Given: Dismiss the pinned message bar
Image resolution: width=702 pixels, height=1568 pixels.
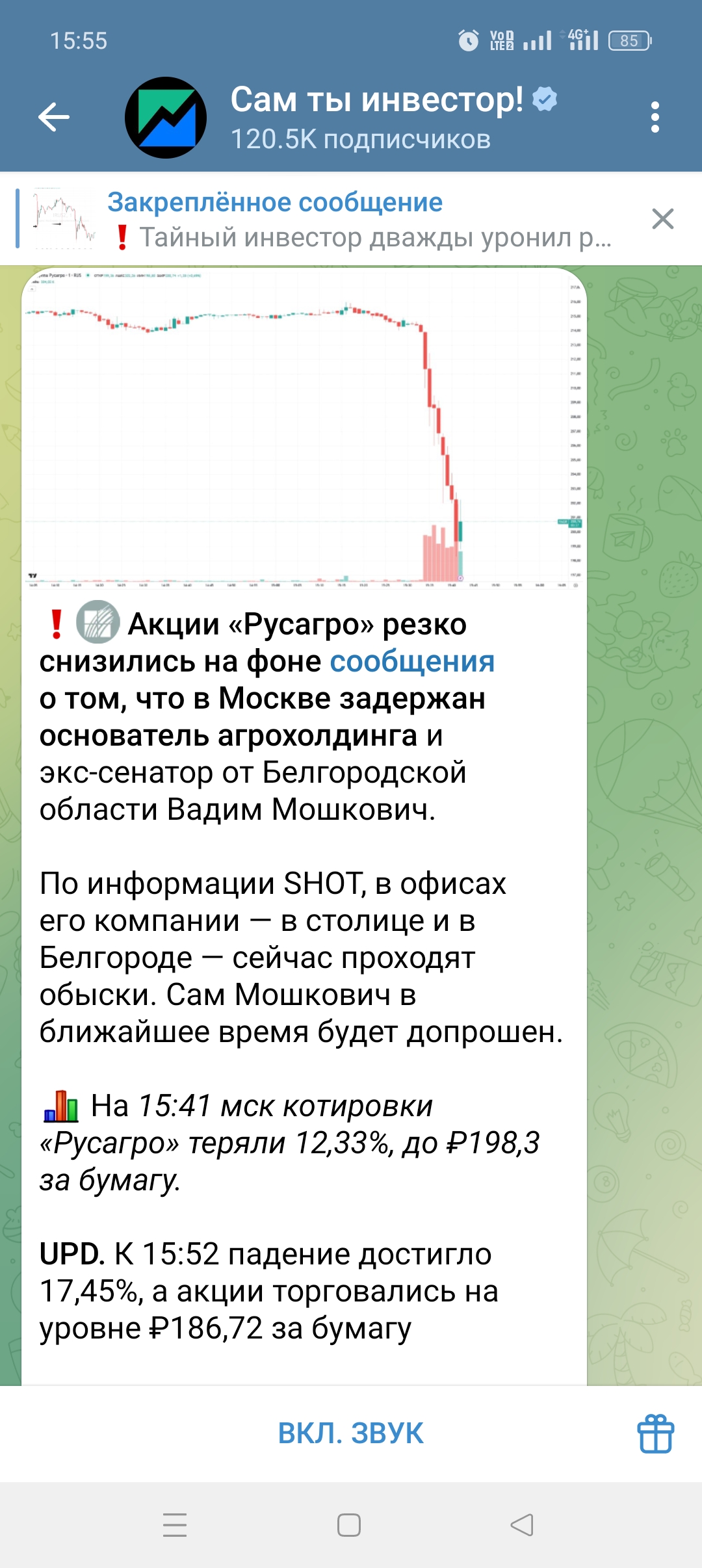Looking at the screenshot, I should tap(662, 220).
